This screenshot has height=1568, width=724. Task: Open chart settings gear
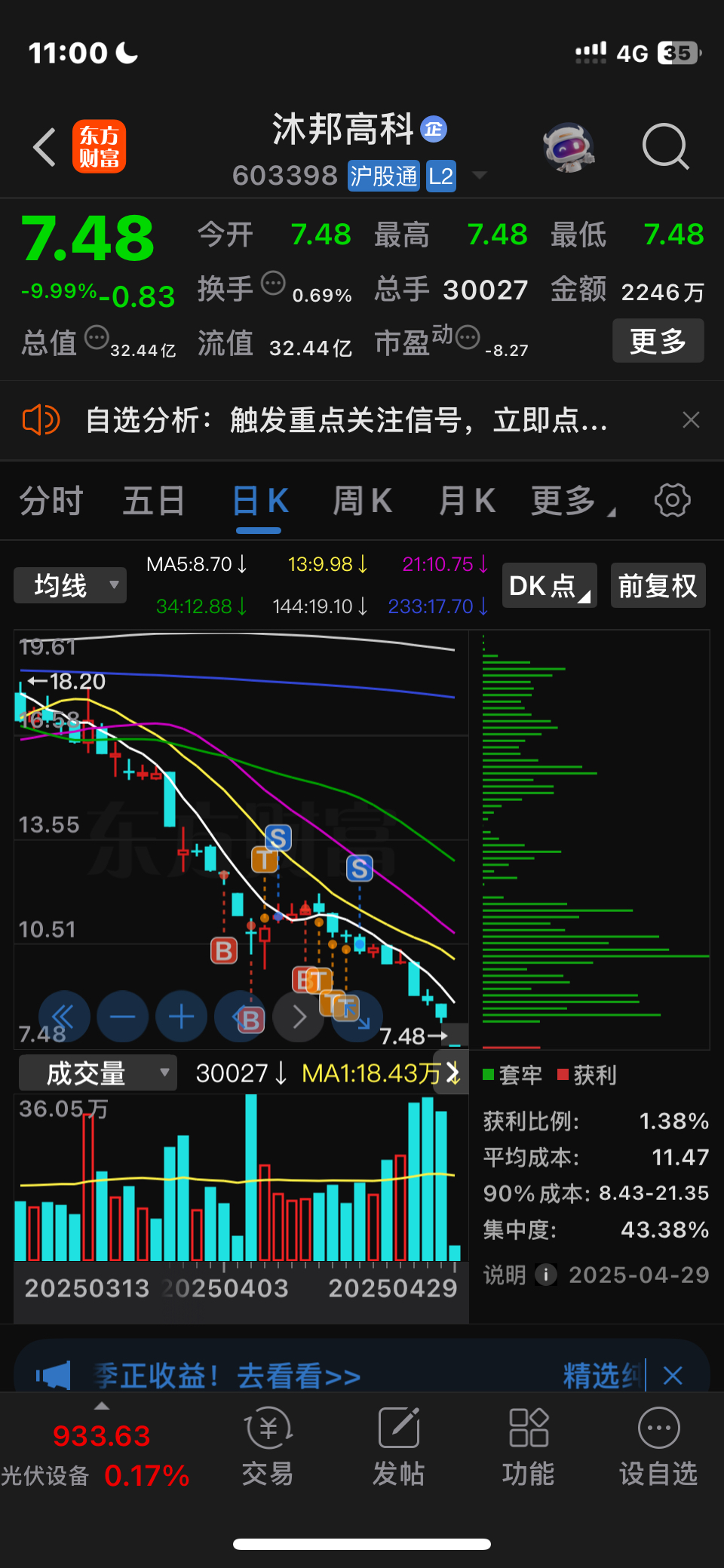[672, 501]
